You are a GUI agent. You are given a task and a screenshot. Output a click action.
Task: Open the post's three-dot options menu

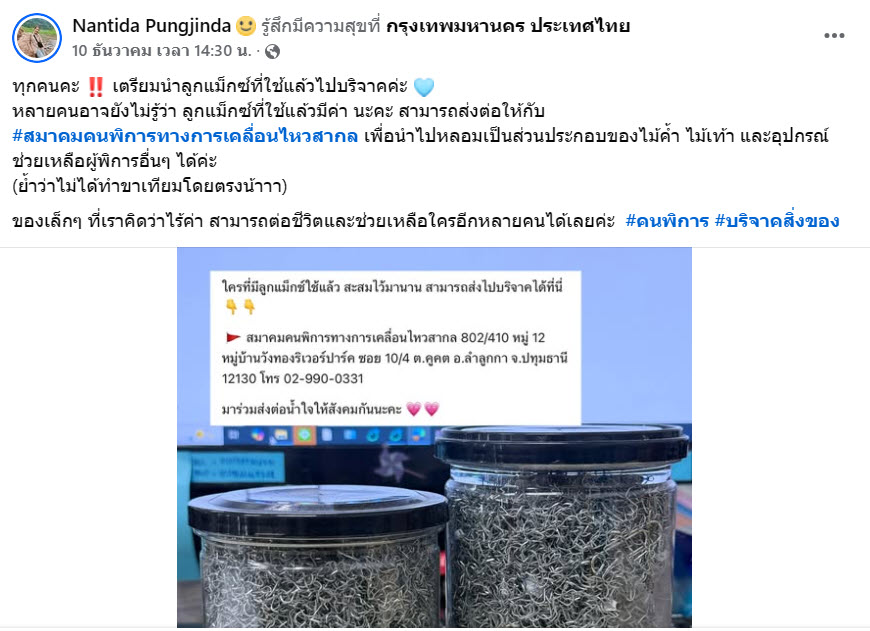click(x=834, y=35)
